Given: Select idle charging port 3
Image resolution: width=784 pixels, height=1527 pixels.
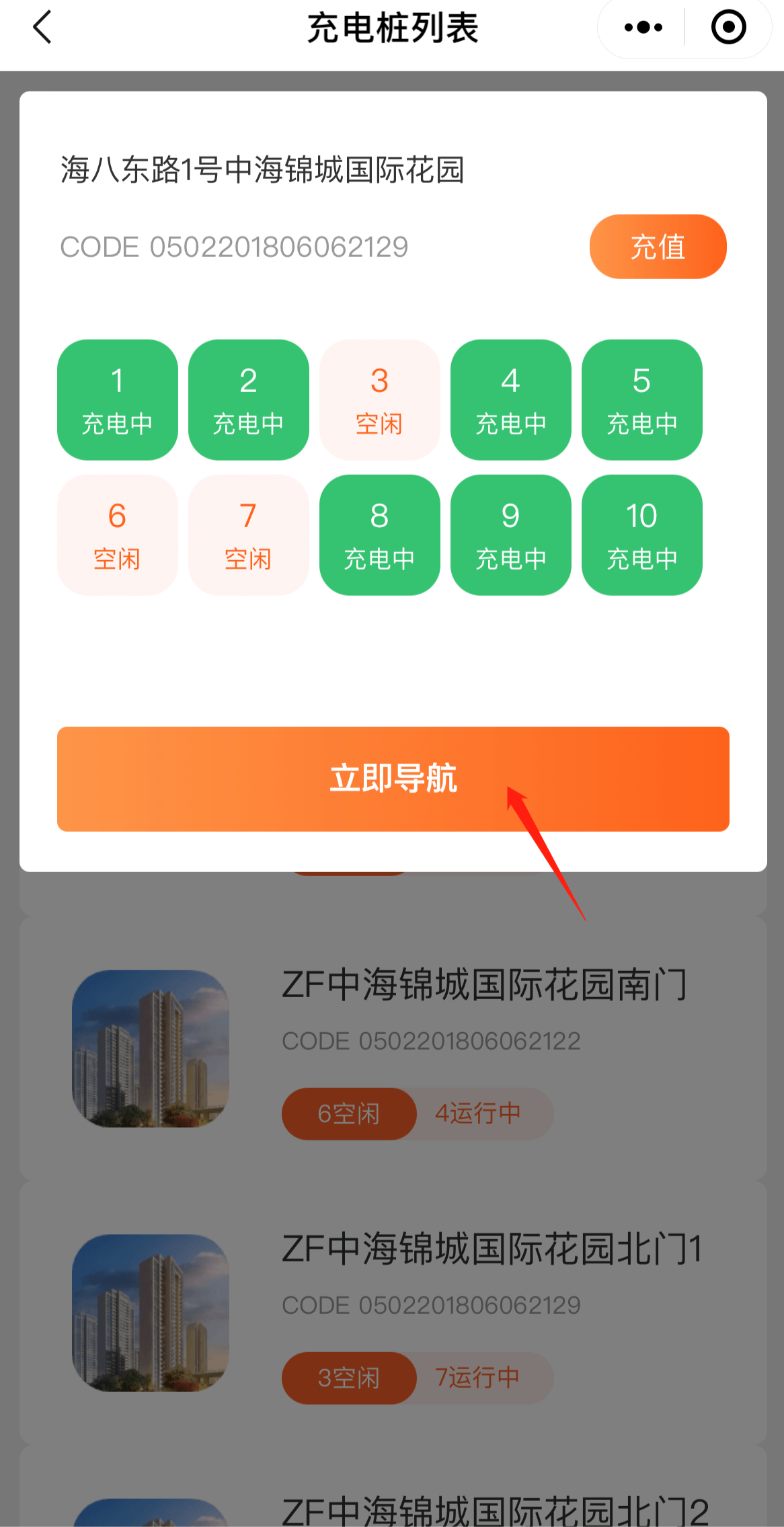Looking at the screenshot, I should click(379, 400).
